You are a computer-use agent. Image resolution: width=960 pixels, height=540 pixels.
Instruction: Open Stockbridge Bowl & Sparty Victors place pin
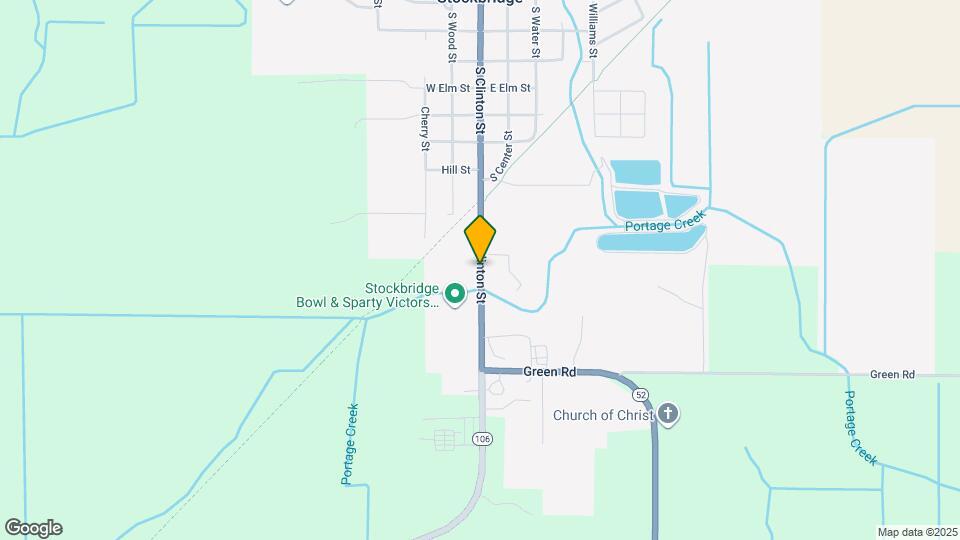point(455,294)
